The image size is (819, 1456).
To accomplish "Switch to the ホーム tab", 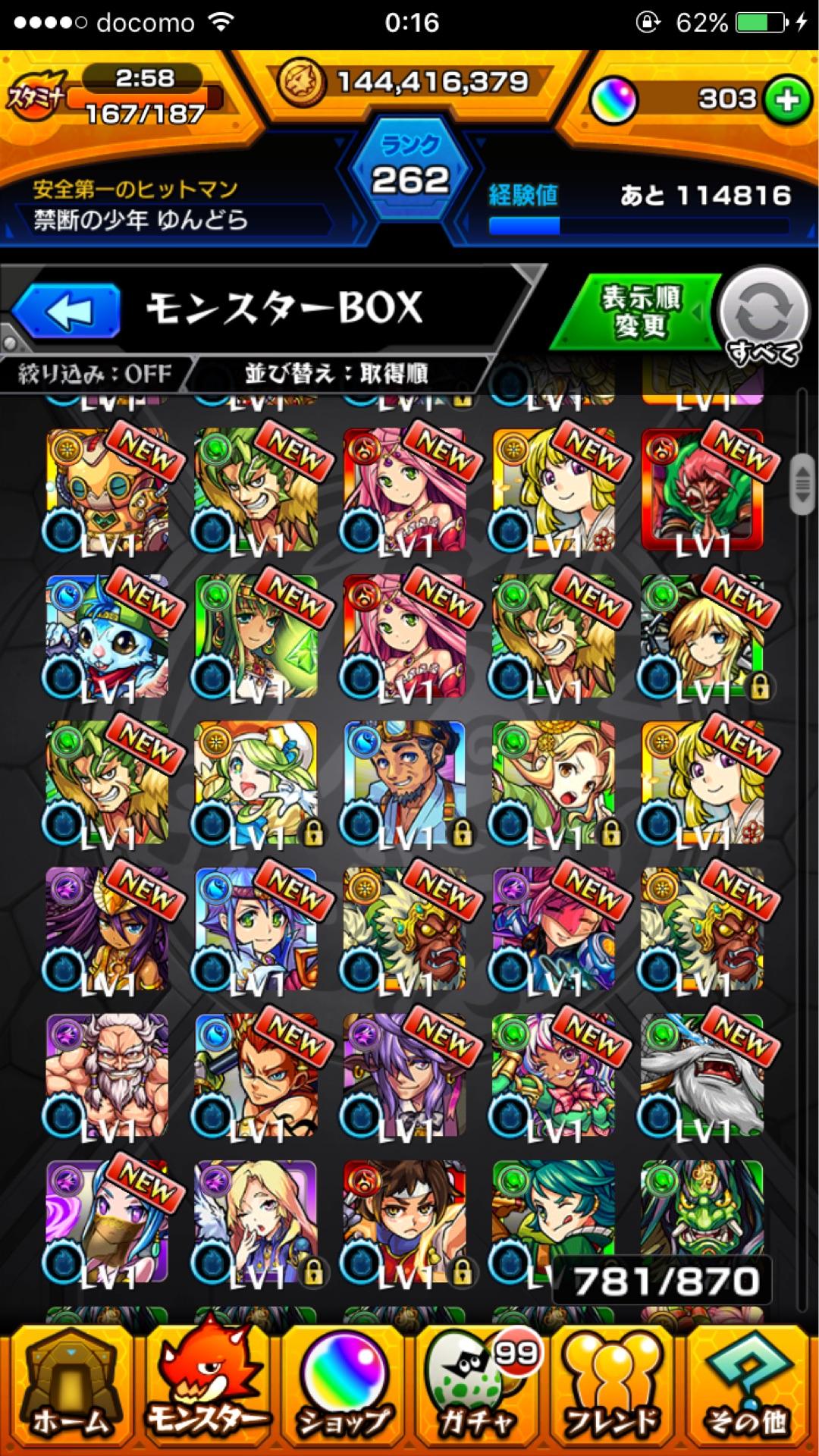I will pos(68,1389).
